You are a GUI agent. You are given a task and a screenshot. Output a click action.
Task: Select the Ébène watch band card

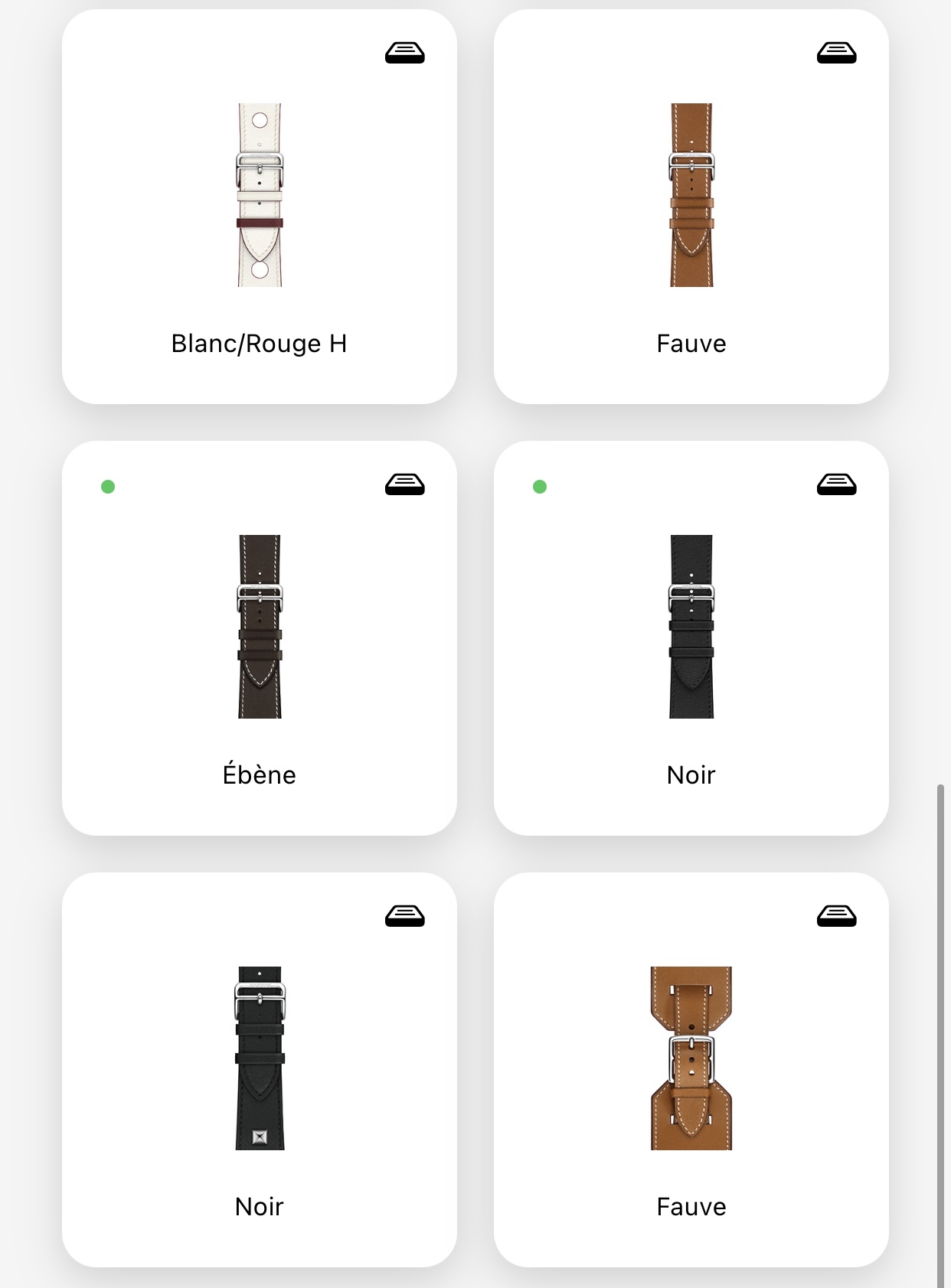tap(259, 638)
